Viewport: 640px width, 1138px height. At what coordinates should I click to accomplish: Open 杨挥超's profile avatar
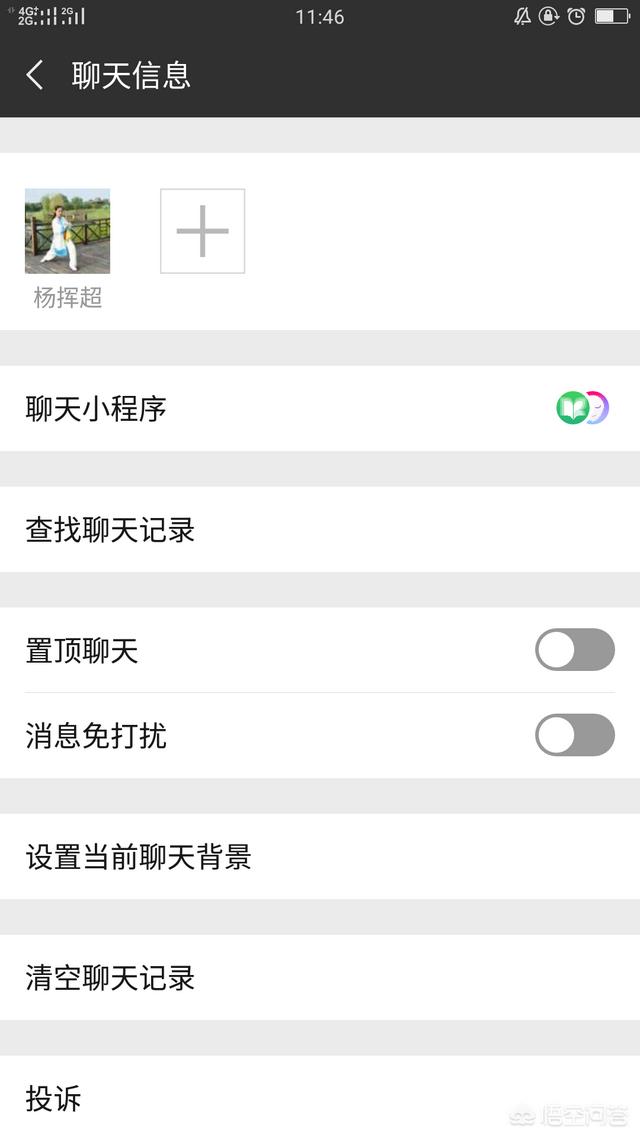[67, 231]
